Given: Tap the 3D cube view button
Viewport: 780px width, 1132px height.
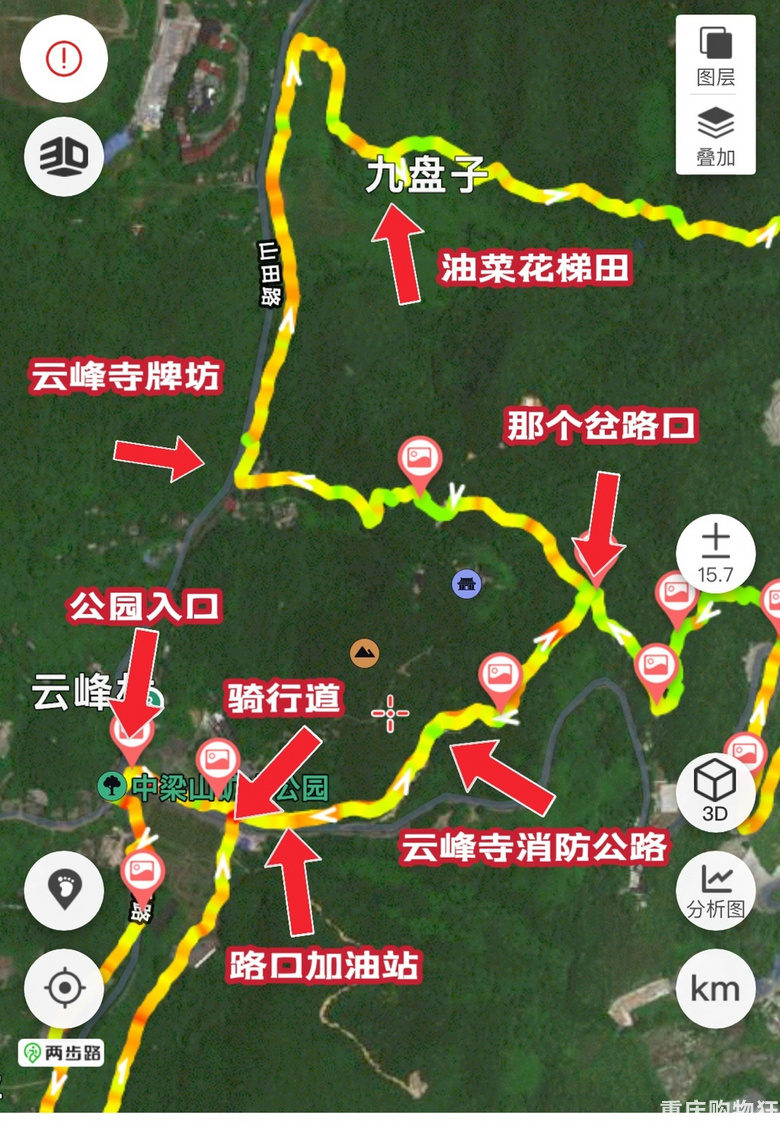Looking at the screenshot, I should (x=716, y=790).
